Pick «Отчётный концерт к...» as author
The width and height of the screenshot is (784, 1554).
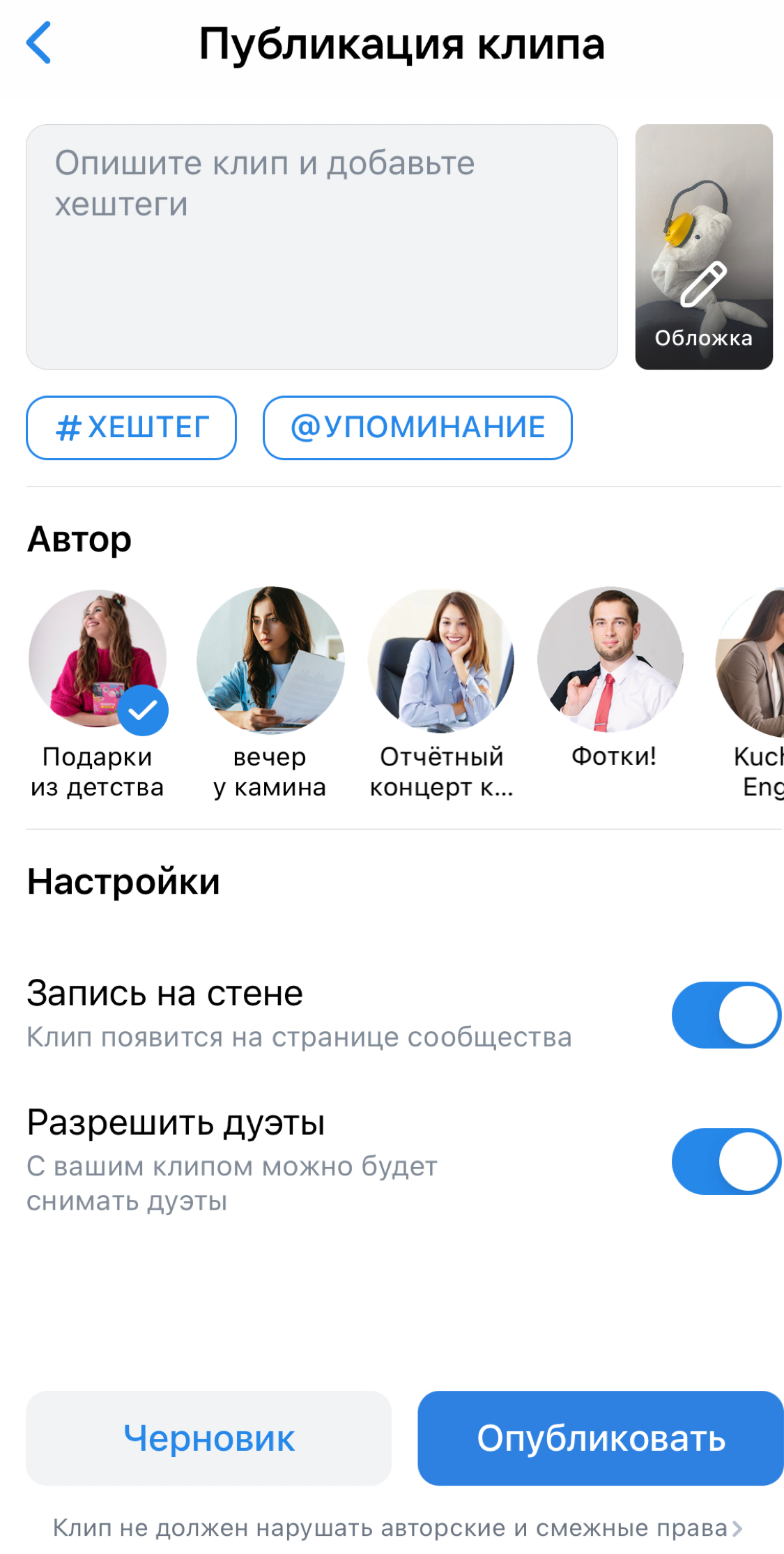(x=441, y=693)
